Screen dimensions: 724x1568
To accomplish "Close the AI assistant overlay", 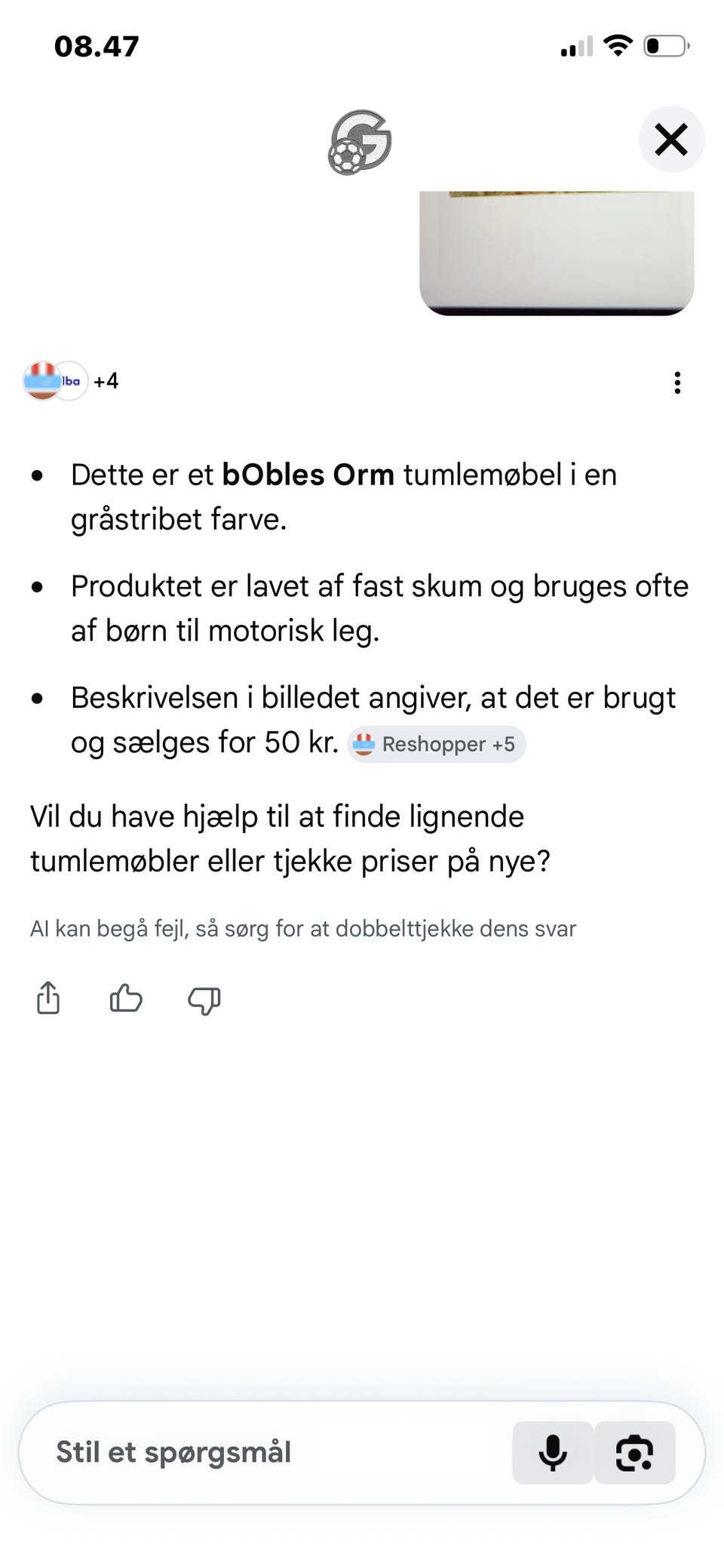I will coord(671,140).
